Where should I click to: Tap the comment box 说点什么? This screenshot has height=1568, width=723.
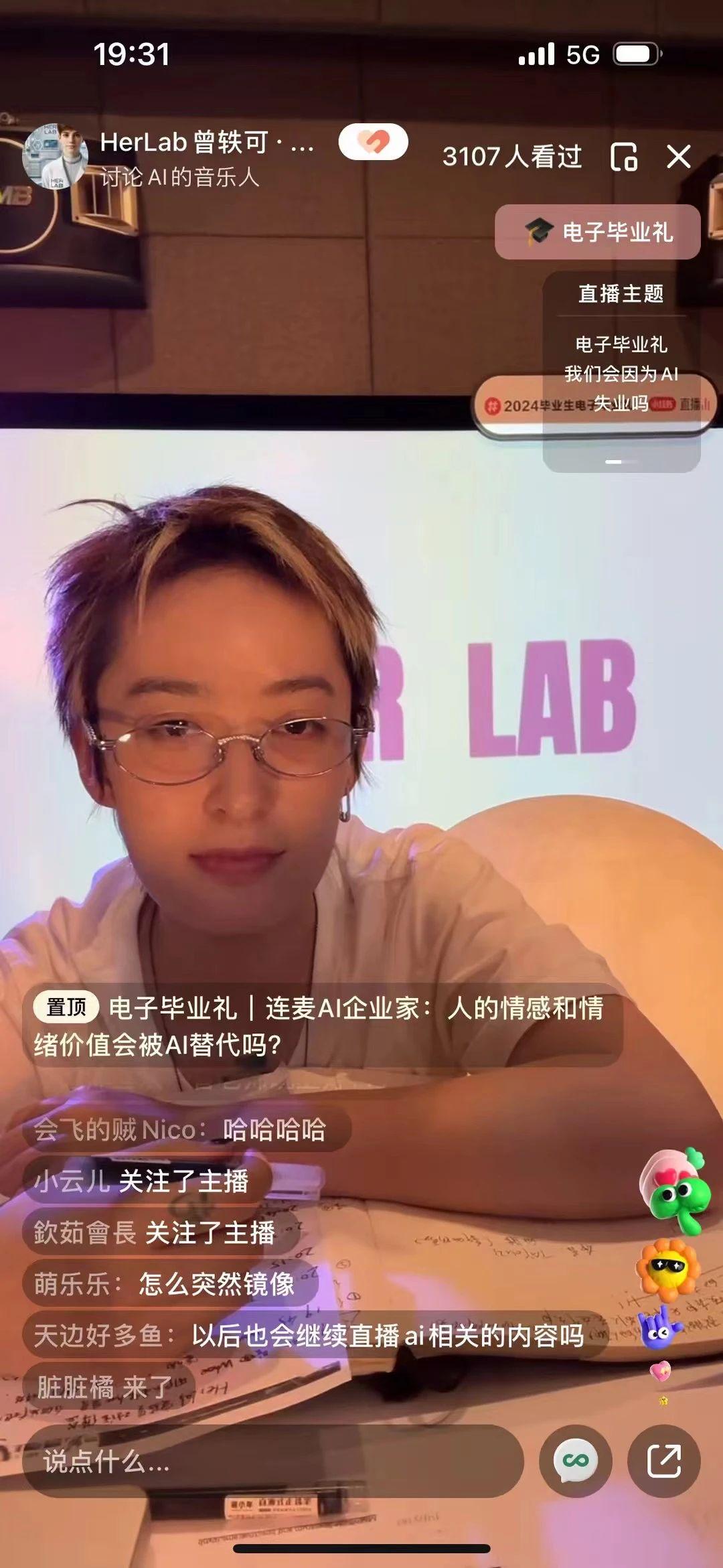(x=272, y=1462)
